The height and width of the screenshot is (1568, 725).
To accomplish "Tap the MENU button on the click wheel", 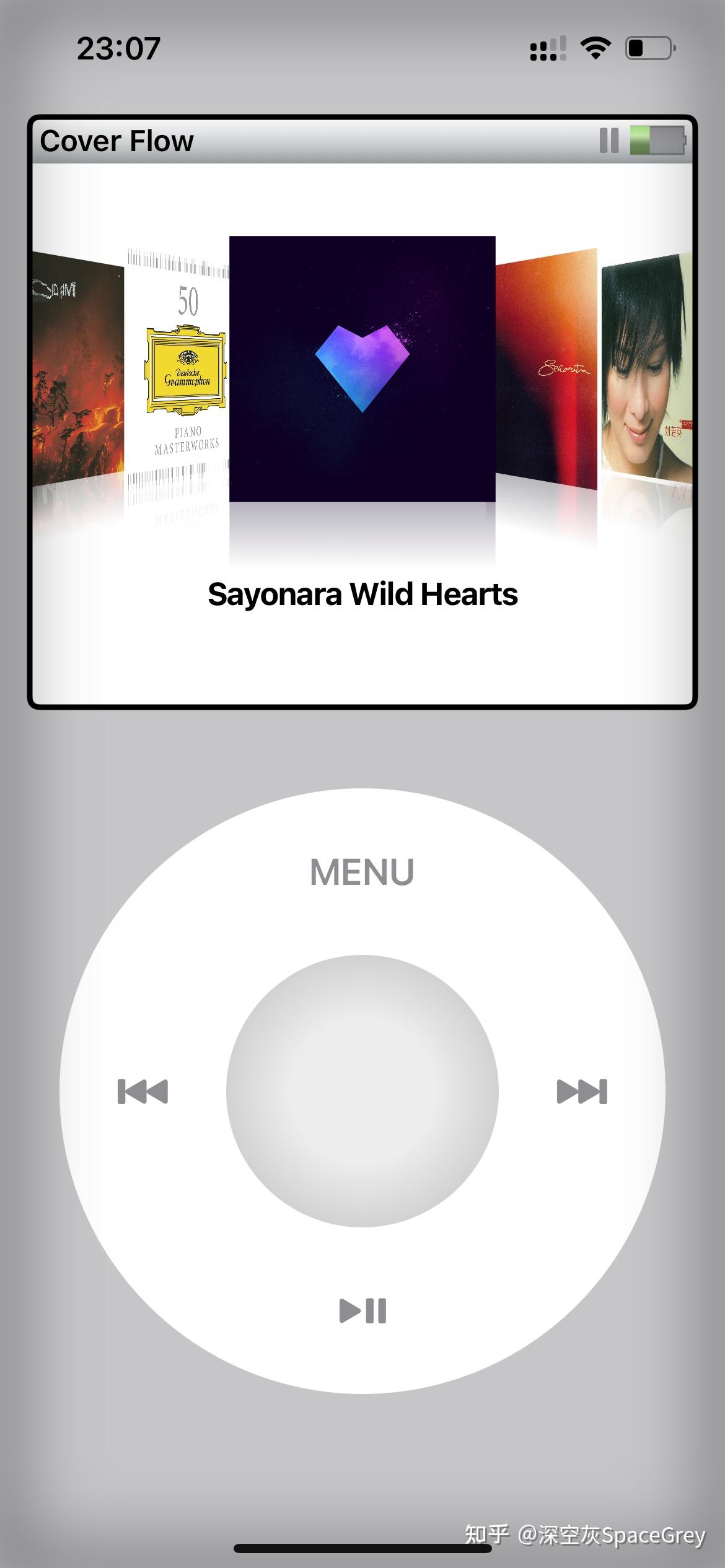I will tap(362, 873).
